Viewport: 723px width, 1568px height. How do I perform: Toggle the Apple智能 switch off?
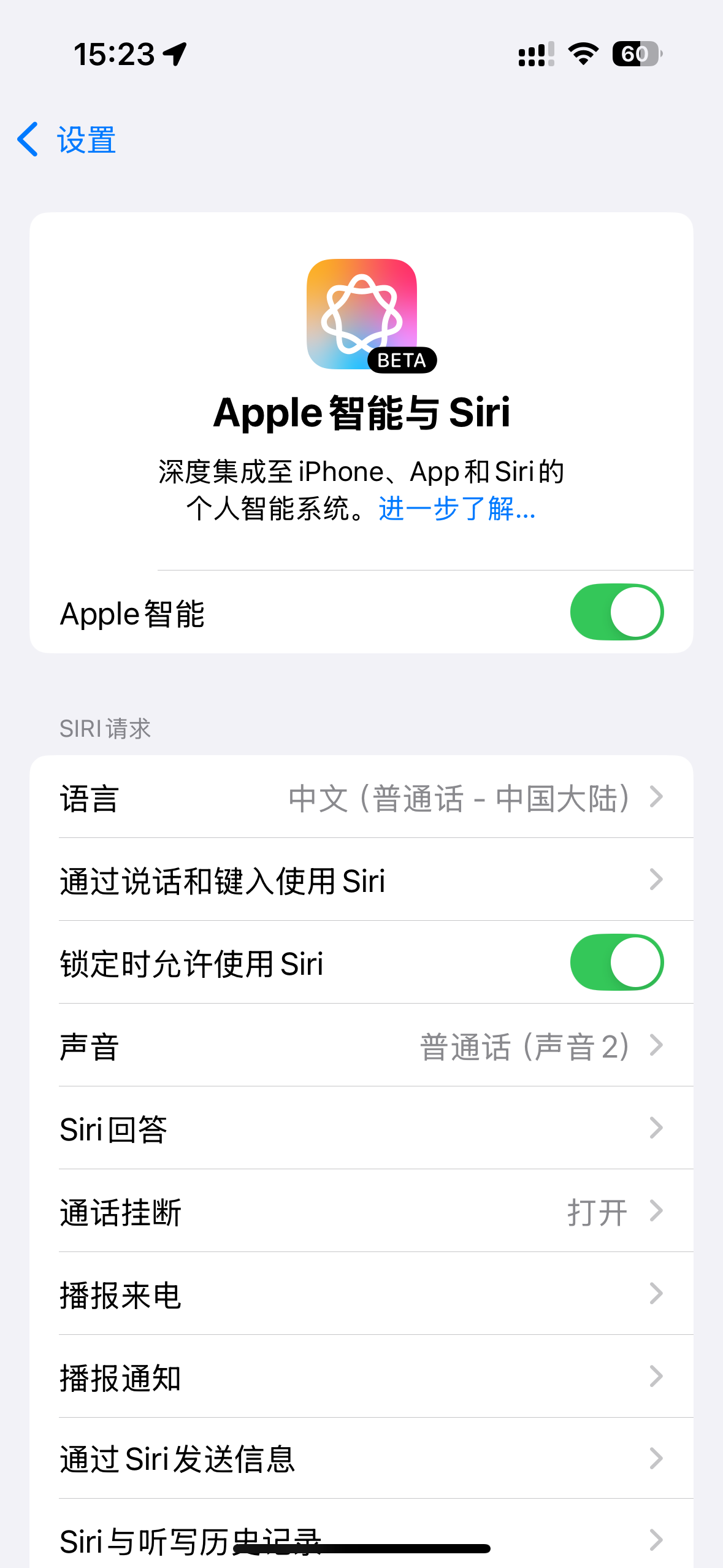click(x=616, y=612)
